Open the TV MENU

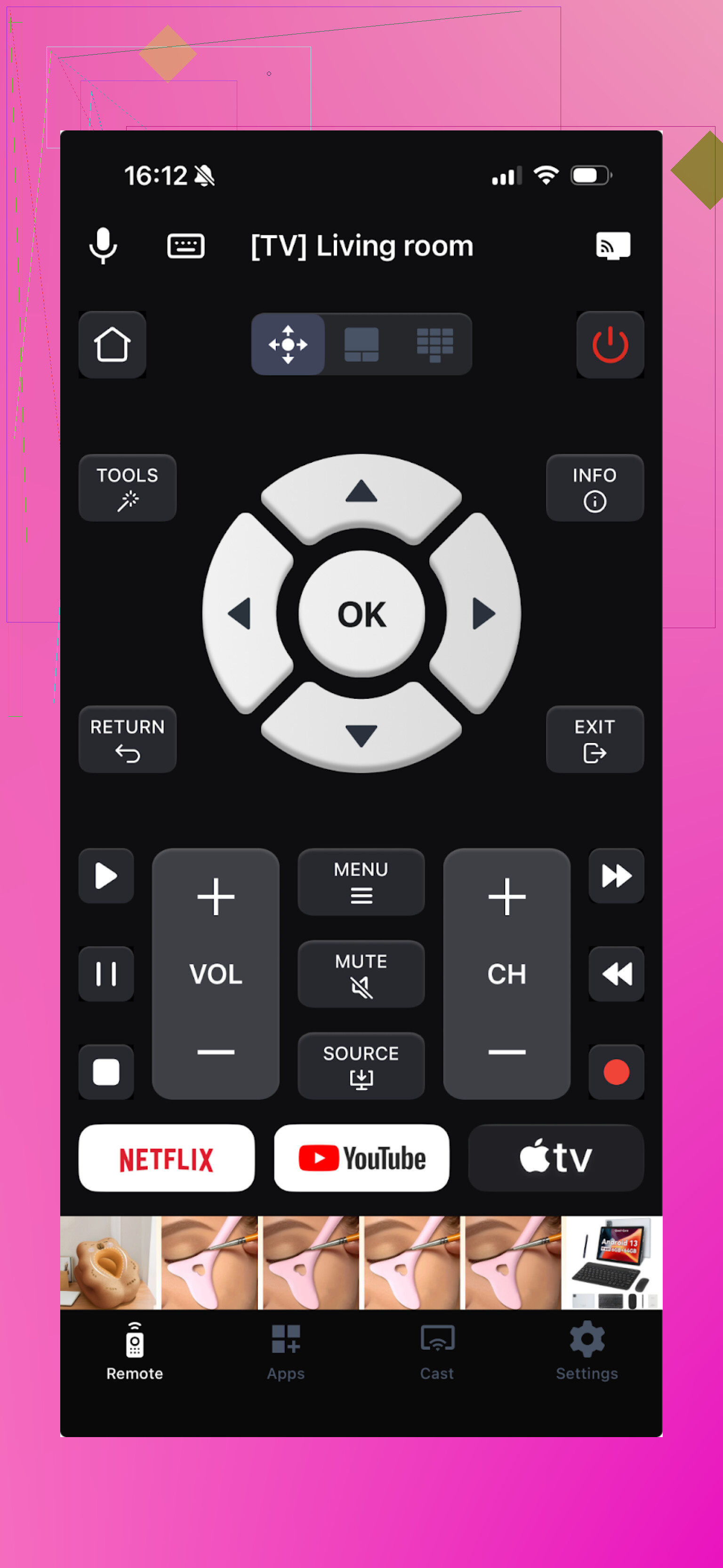361,881
